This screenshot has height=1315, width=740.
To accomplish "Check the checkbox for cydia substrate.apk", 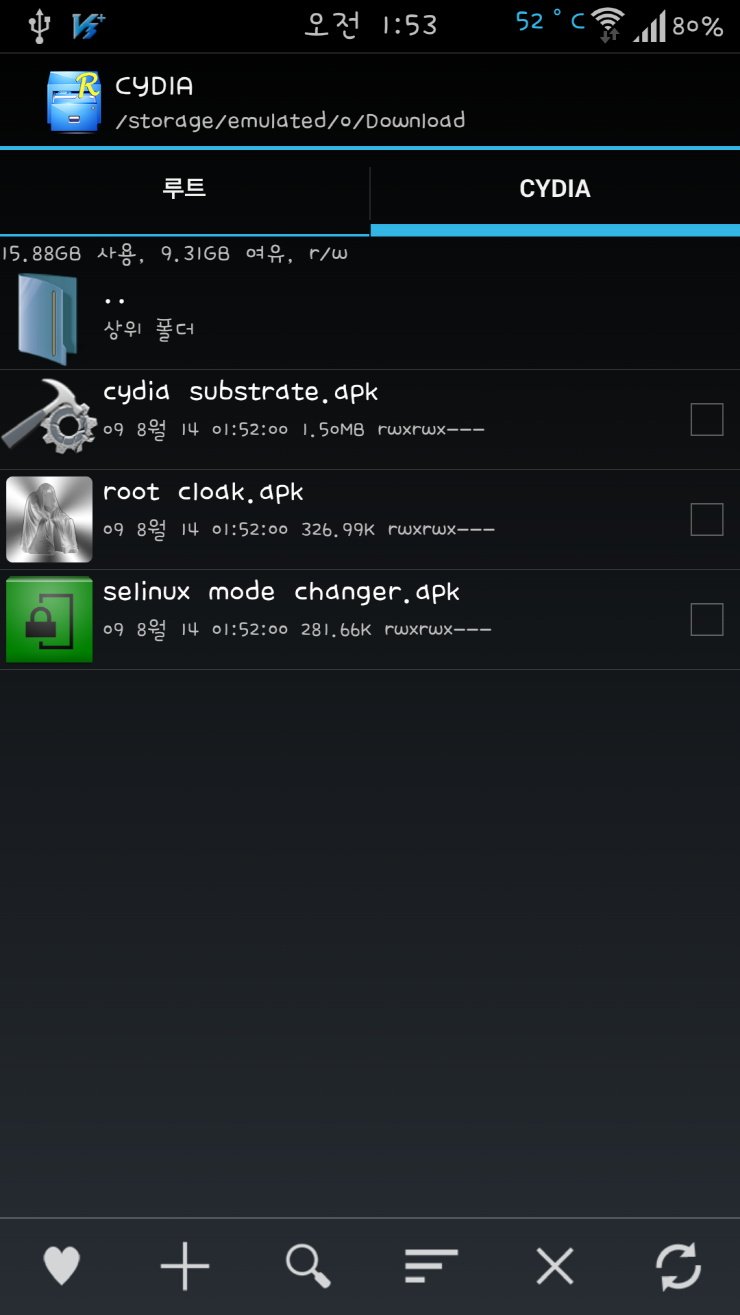I will pyautogui.click(x=707, y=420).
